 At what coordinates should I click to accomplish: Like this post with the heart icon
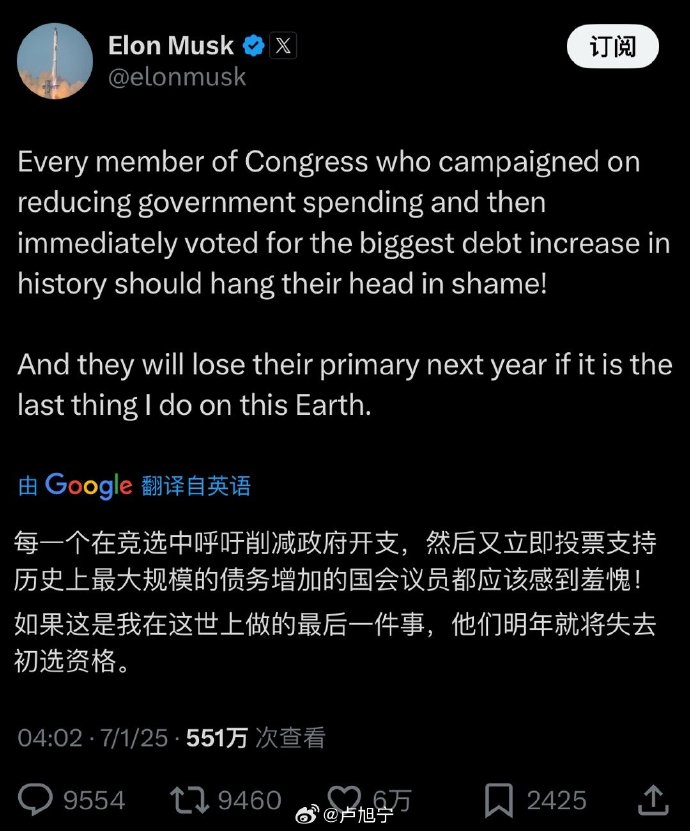click(x=343, y=799)
